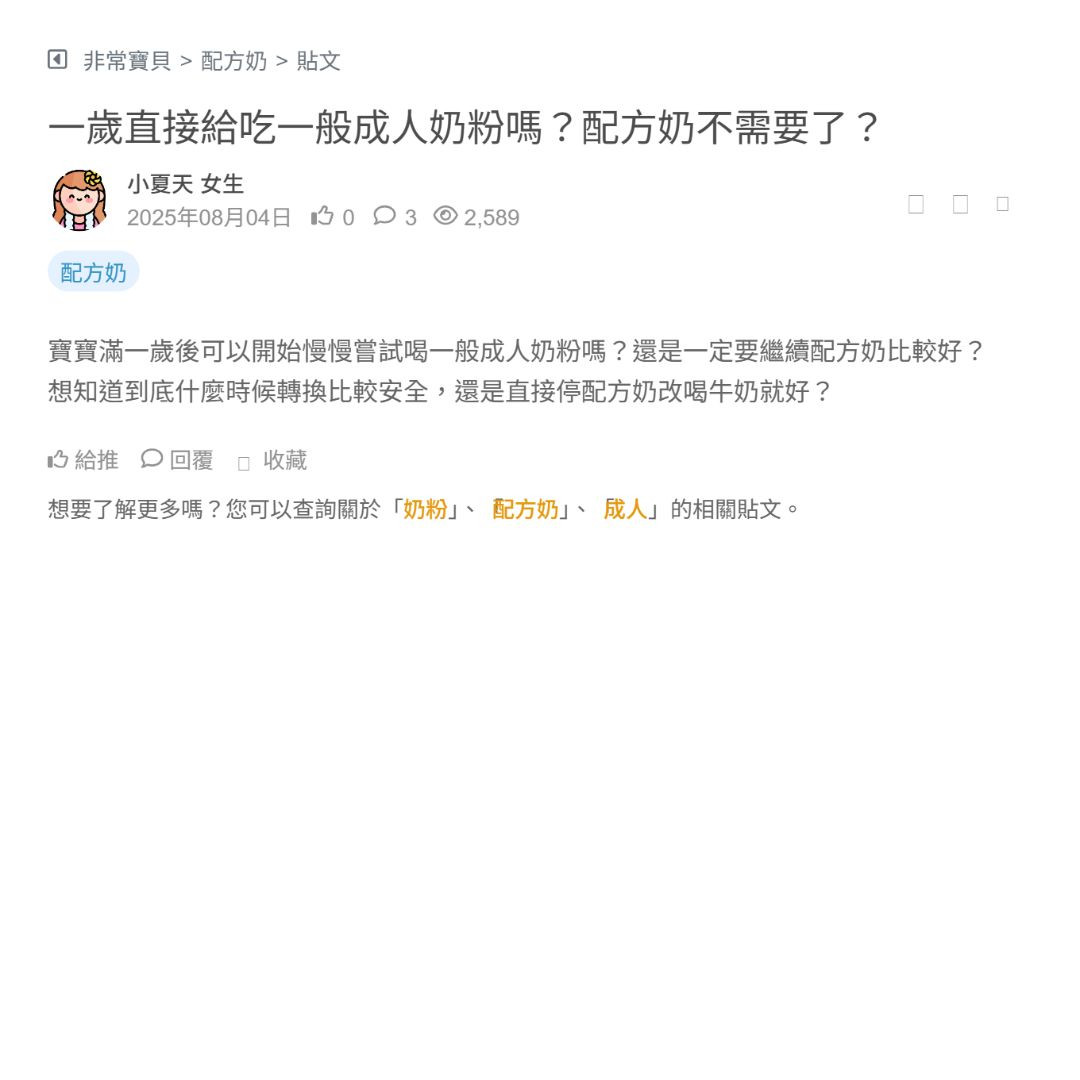
Task: Search related posts for 奶粉
Action: pos(425,509)
